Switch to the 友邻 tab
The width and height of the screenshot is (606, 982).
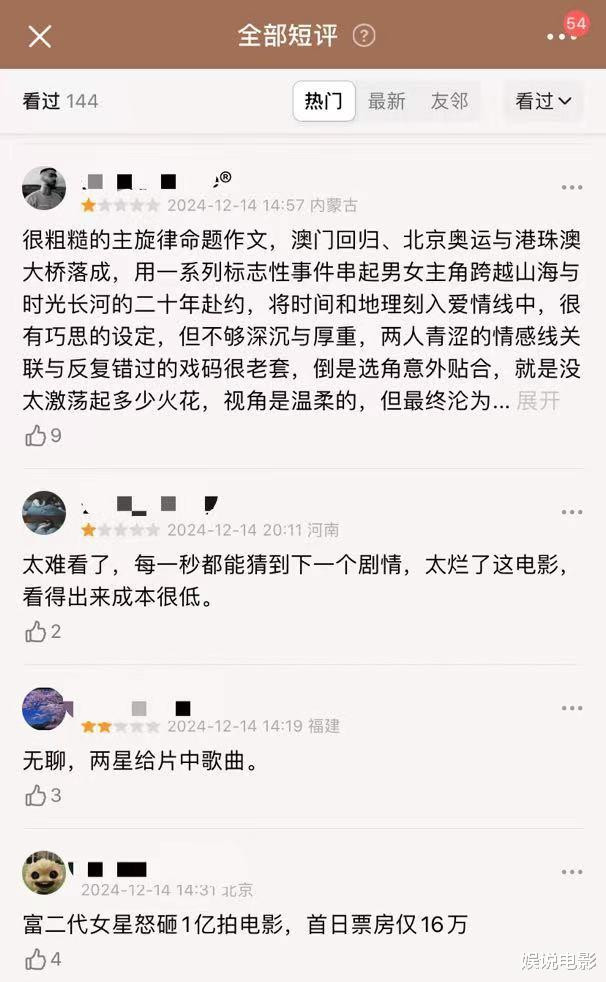pyautogui.click(x=449, y=101)
